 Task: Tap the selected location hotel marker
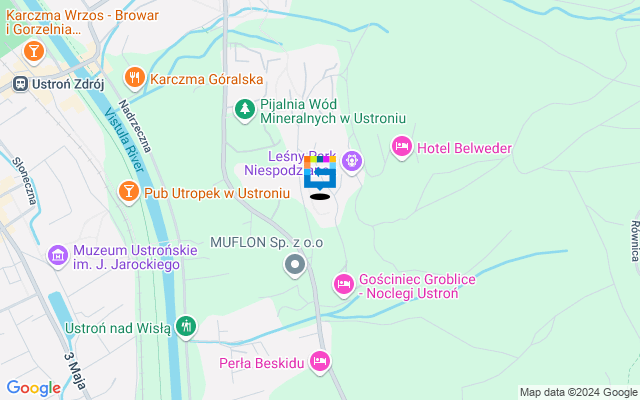coord(320,176)
